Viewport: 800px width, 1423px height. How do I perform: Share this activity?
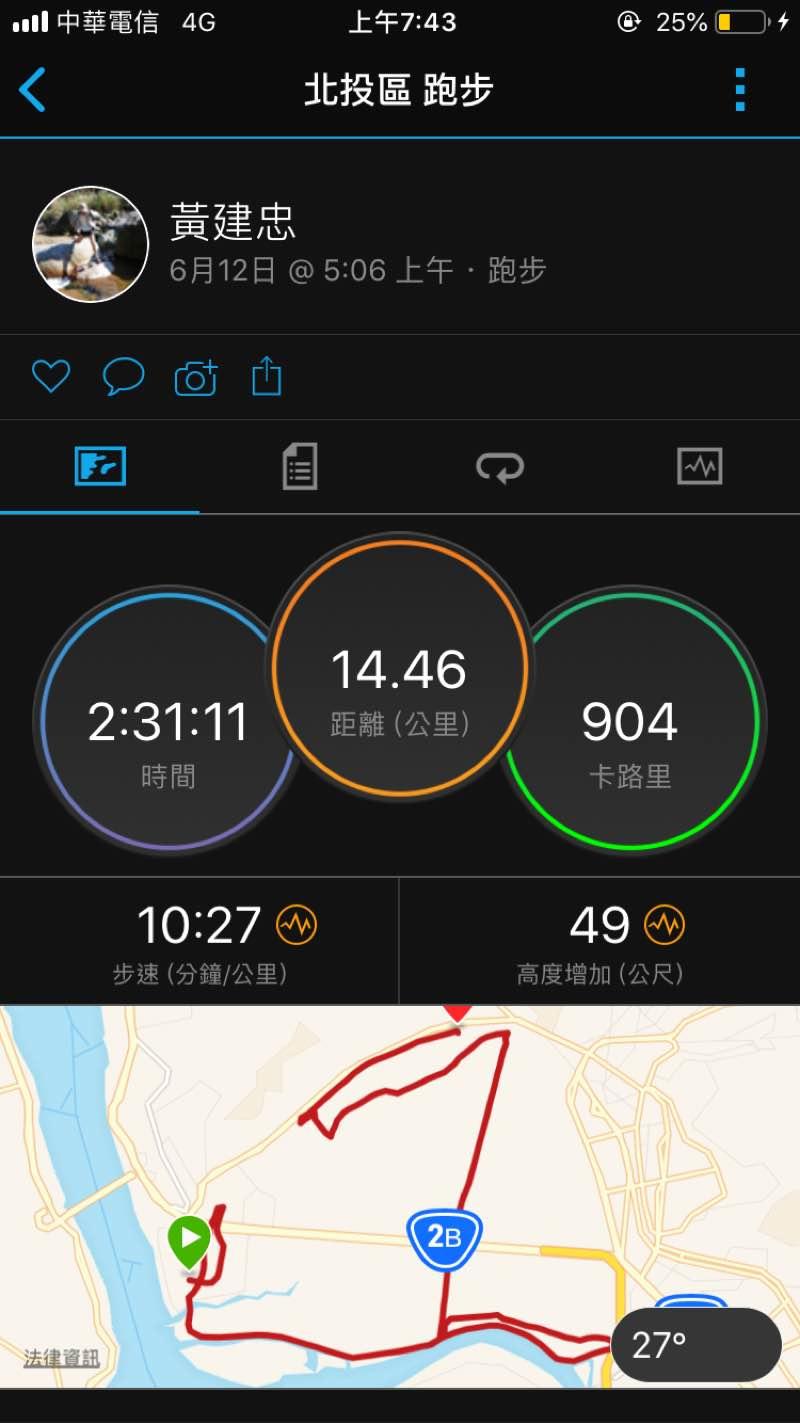pos(266,377)
